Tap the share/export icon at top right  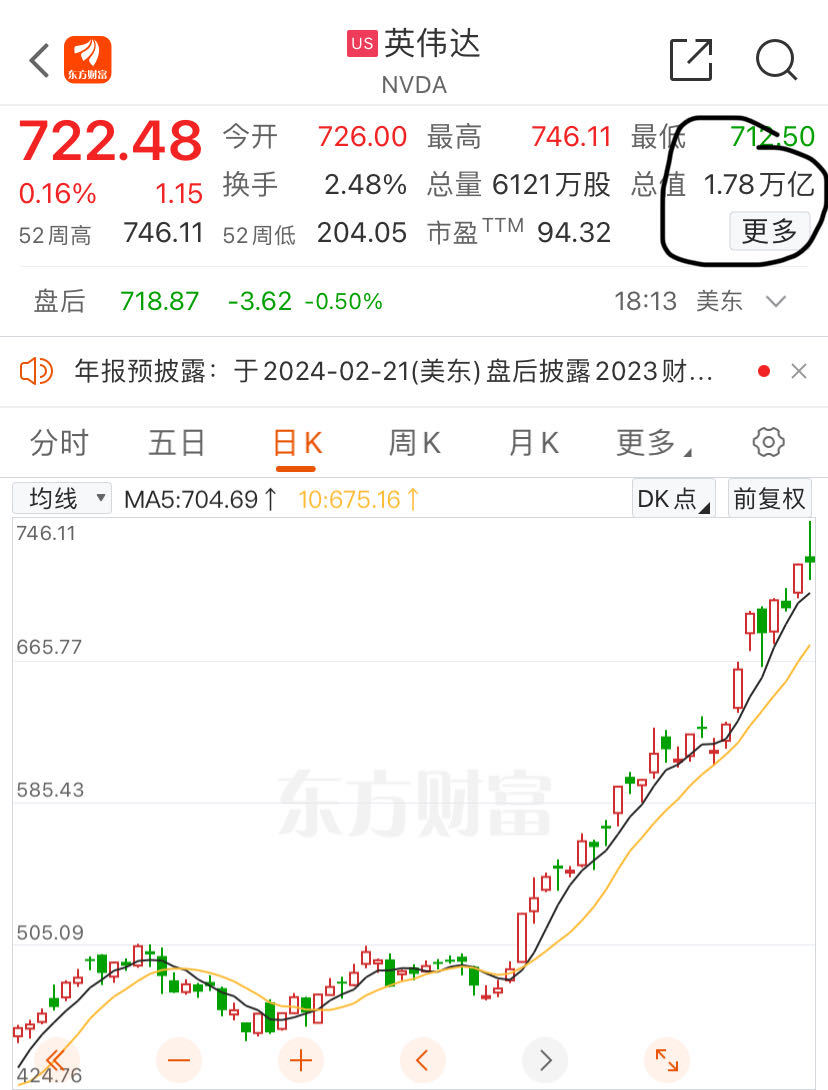(691, 61)
